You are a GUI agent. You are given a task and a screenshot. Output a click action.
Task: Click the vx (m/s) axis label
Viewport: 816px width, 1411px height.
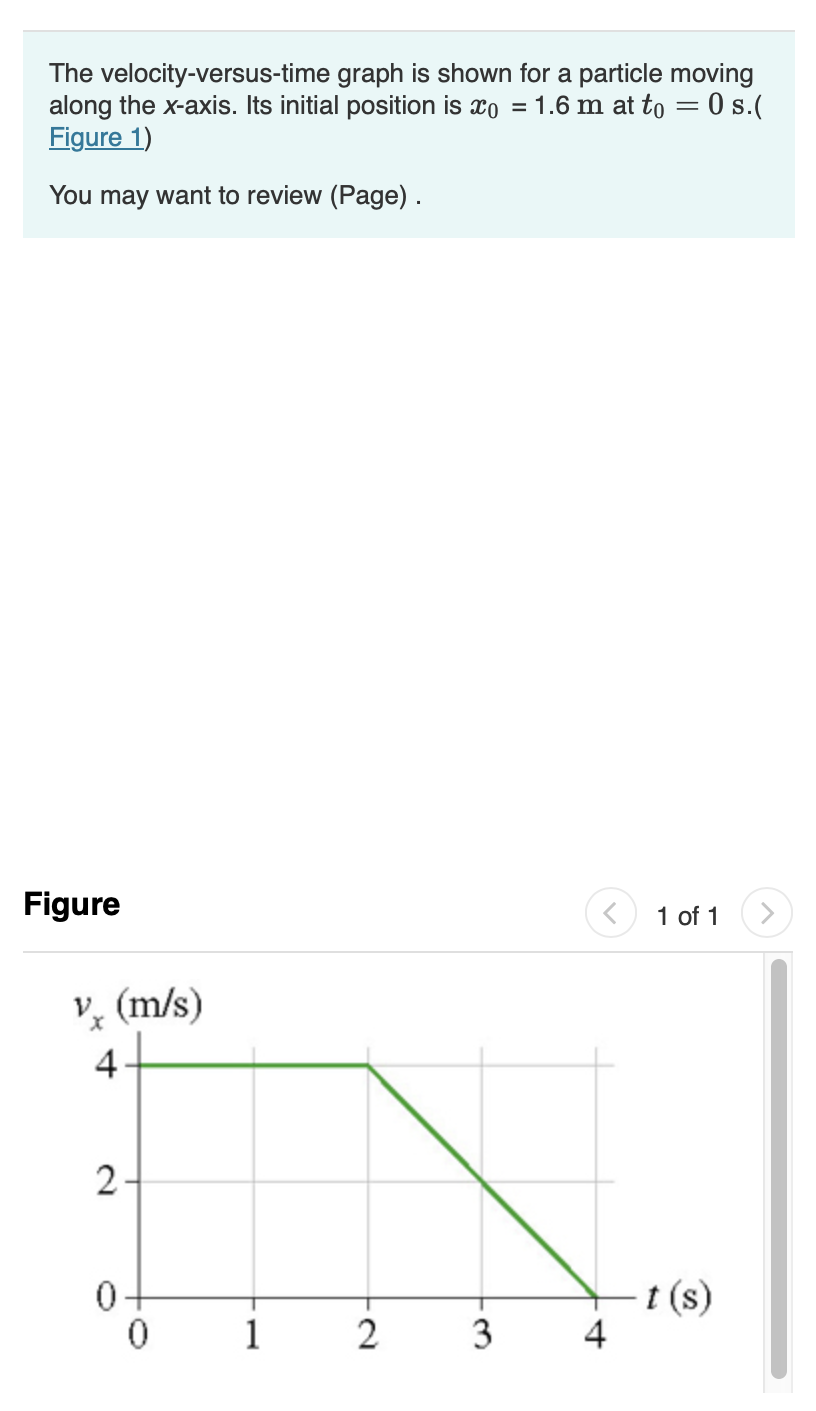click(x=133, y=1008)
